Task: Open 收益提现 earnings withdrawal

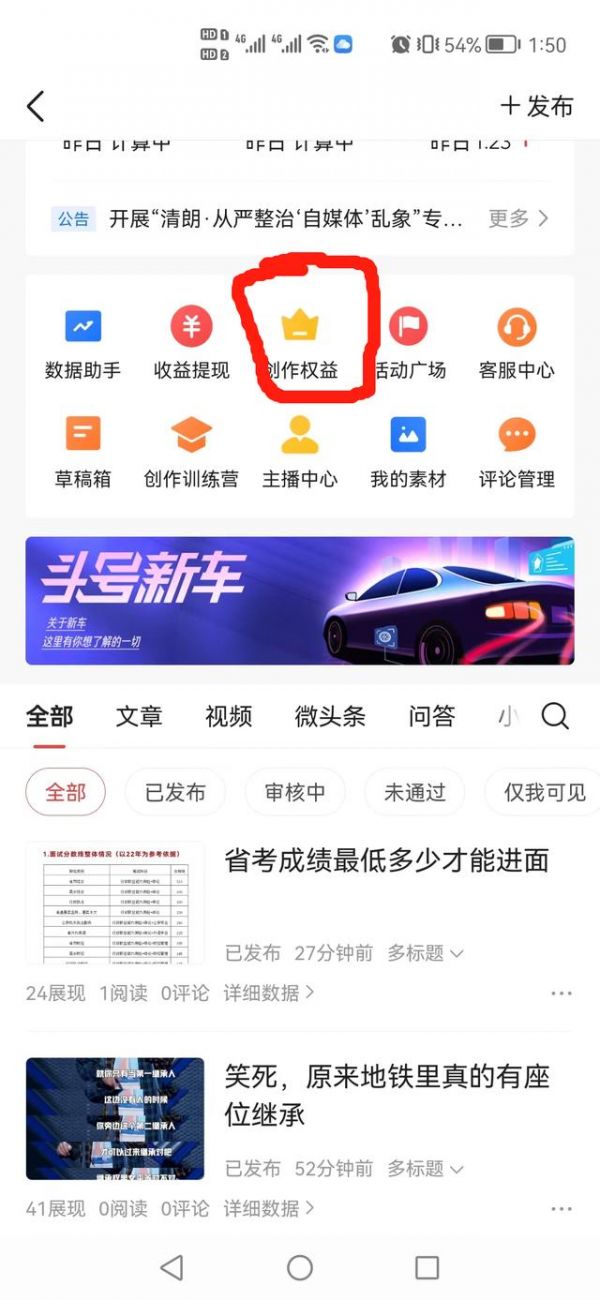Action: (191, 343)
